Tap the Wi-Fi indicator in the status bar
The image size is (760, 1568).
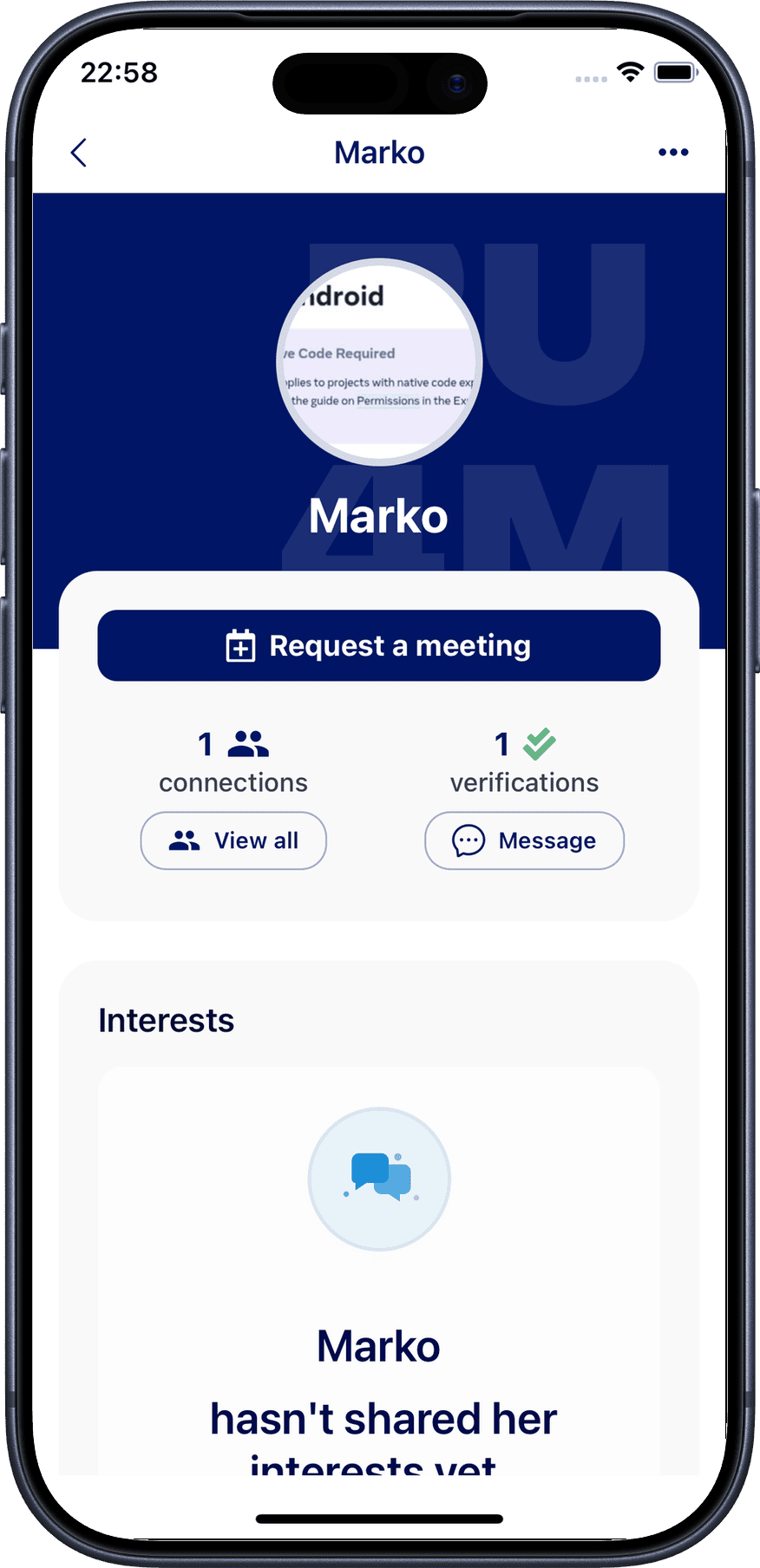click(x=631, y=73)
